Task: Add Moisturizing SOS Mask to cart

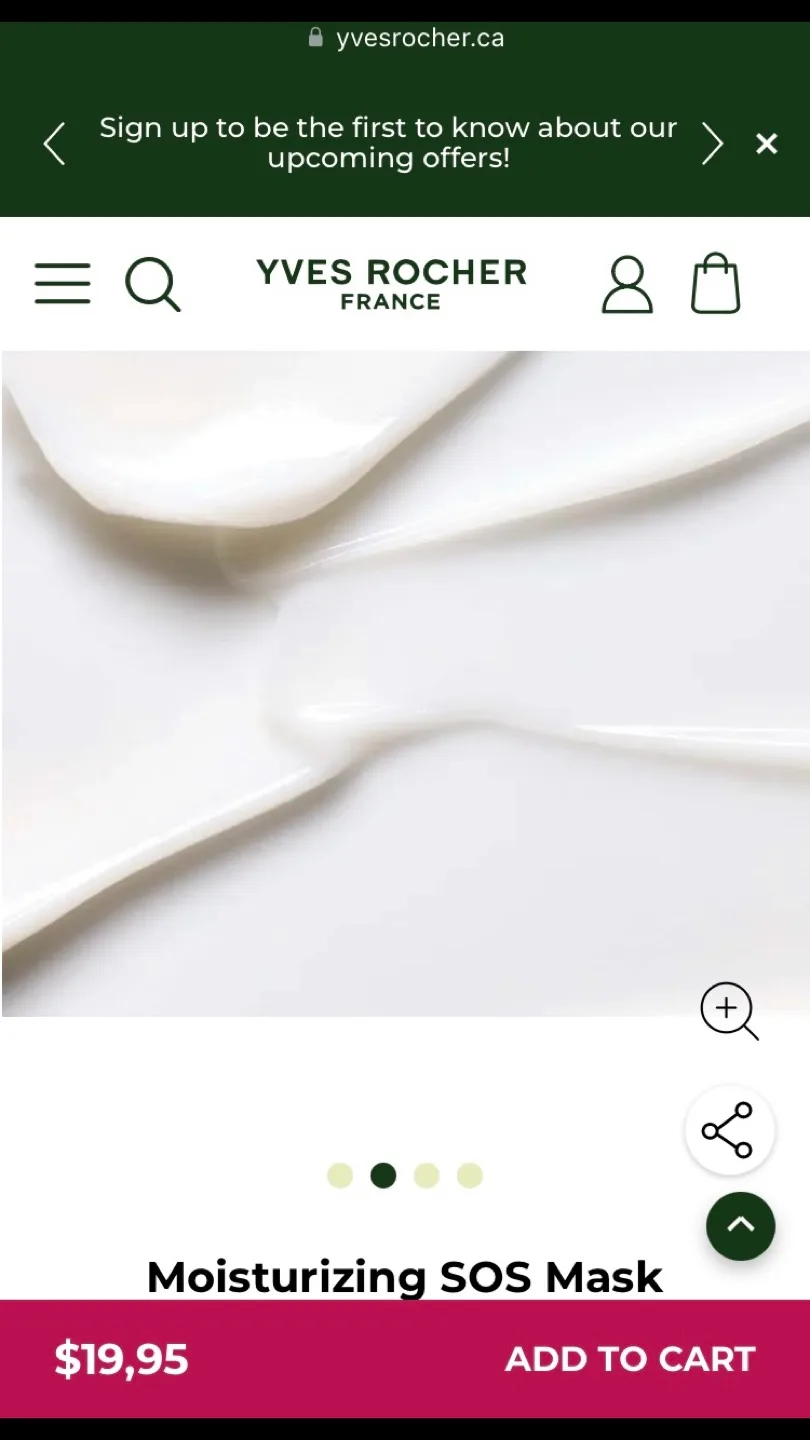Action: point(630,1359)
